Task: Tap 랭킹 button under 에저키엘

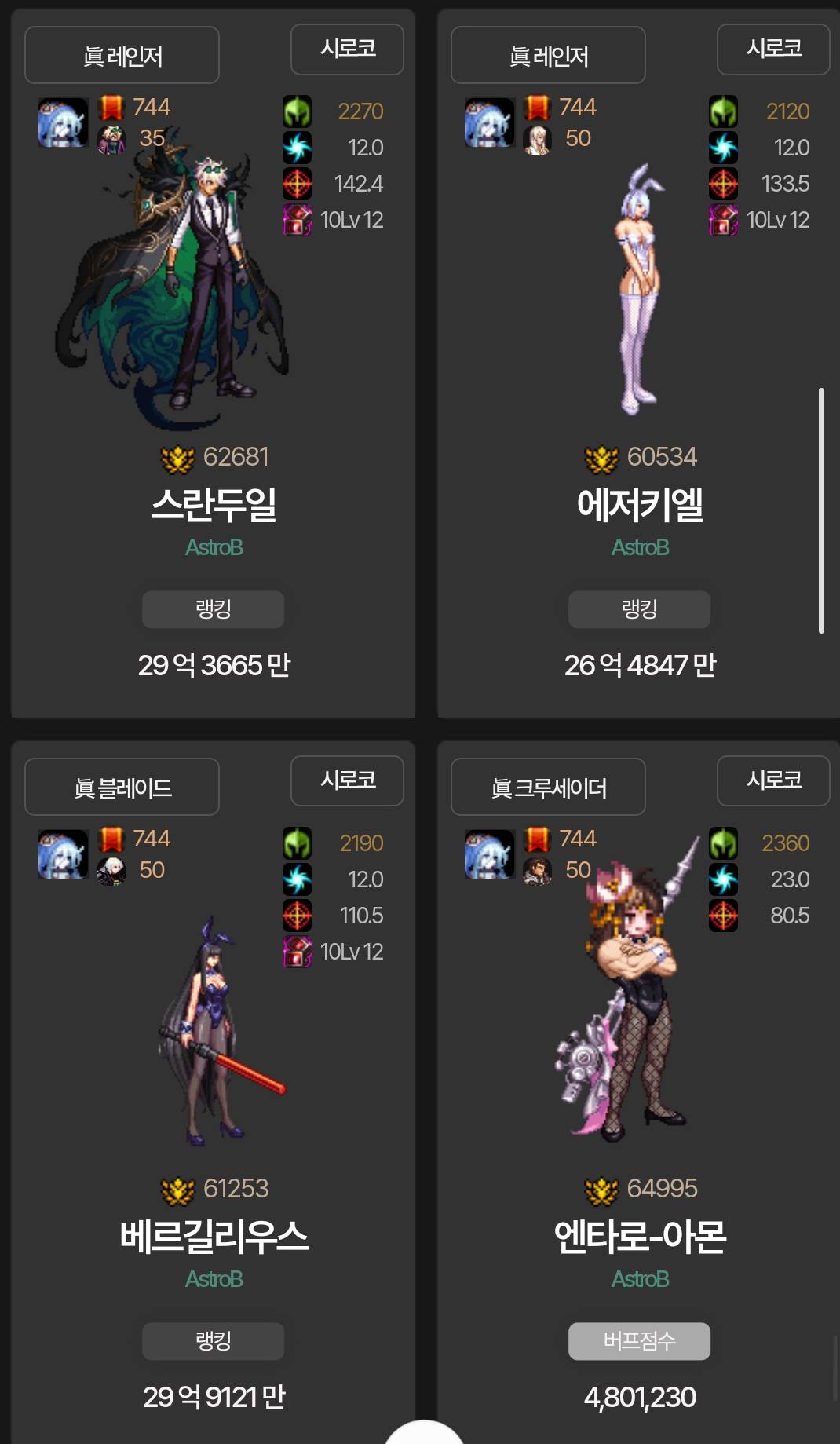Action: [639, 609]
